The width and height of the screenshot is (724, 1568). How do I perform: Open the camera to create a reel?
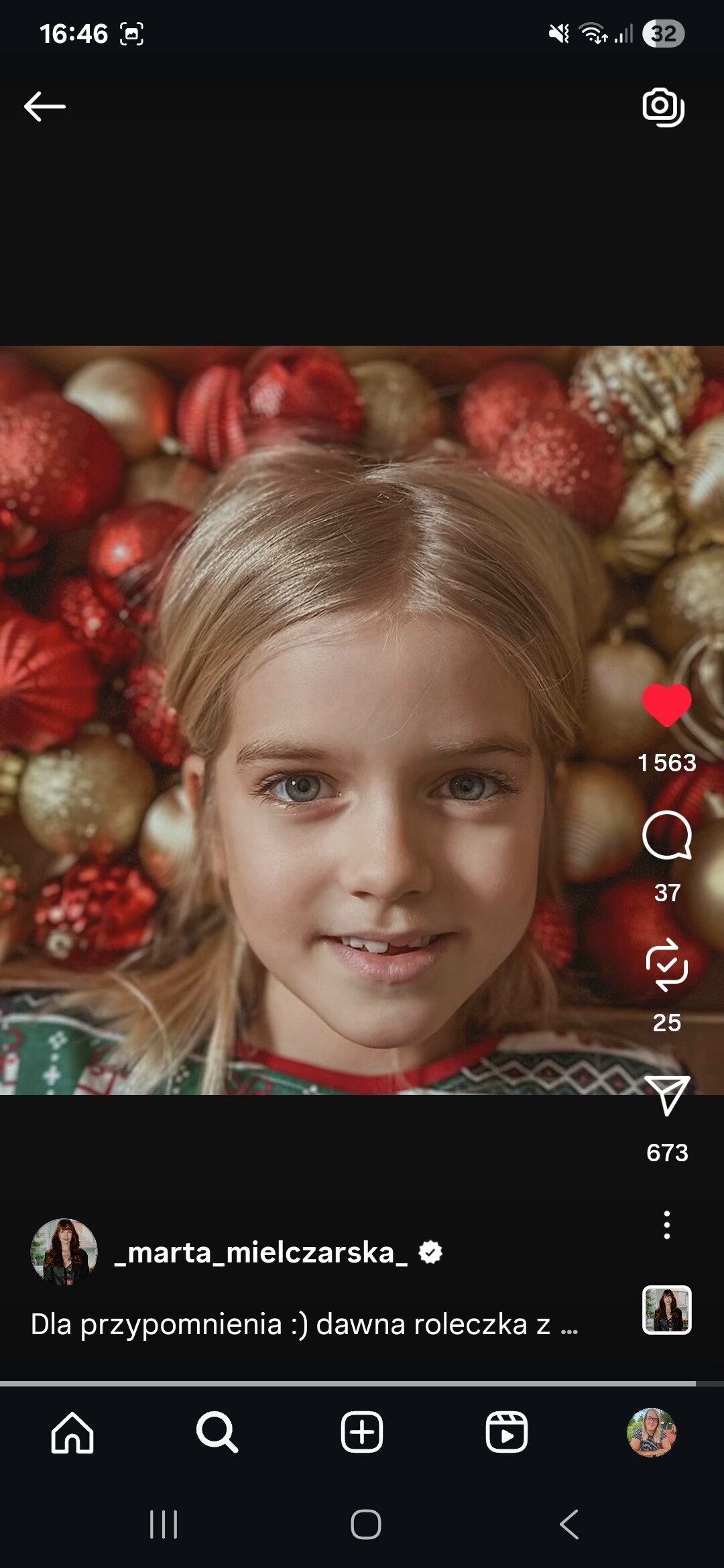663,107
